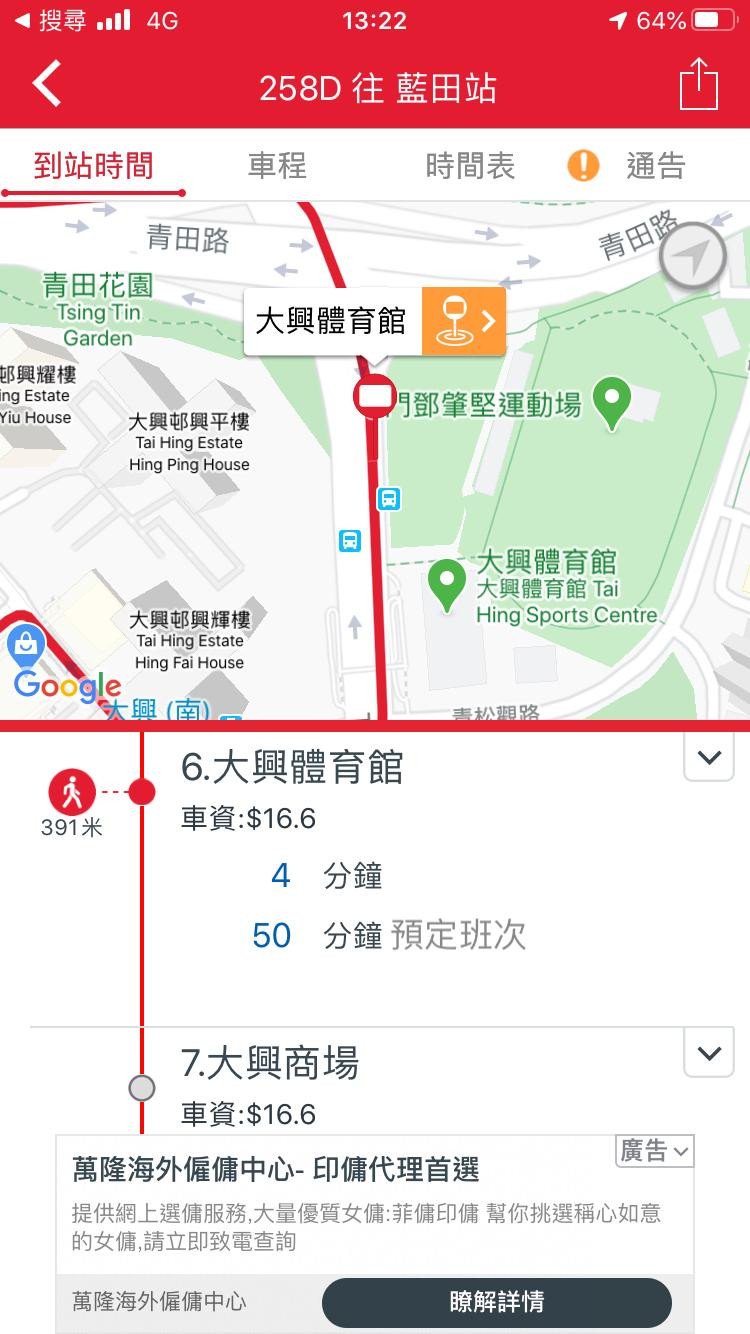Viewport: 750px width, 1334px height.
Task: Open the 廣告 ad options dropdown
Action: coord(654,1151)
